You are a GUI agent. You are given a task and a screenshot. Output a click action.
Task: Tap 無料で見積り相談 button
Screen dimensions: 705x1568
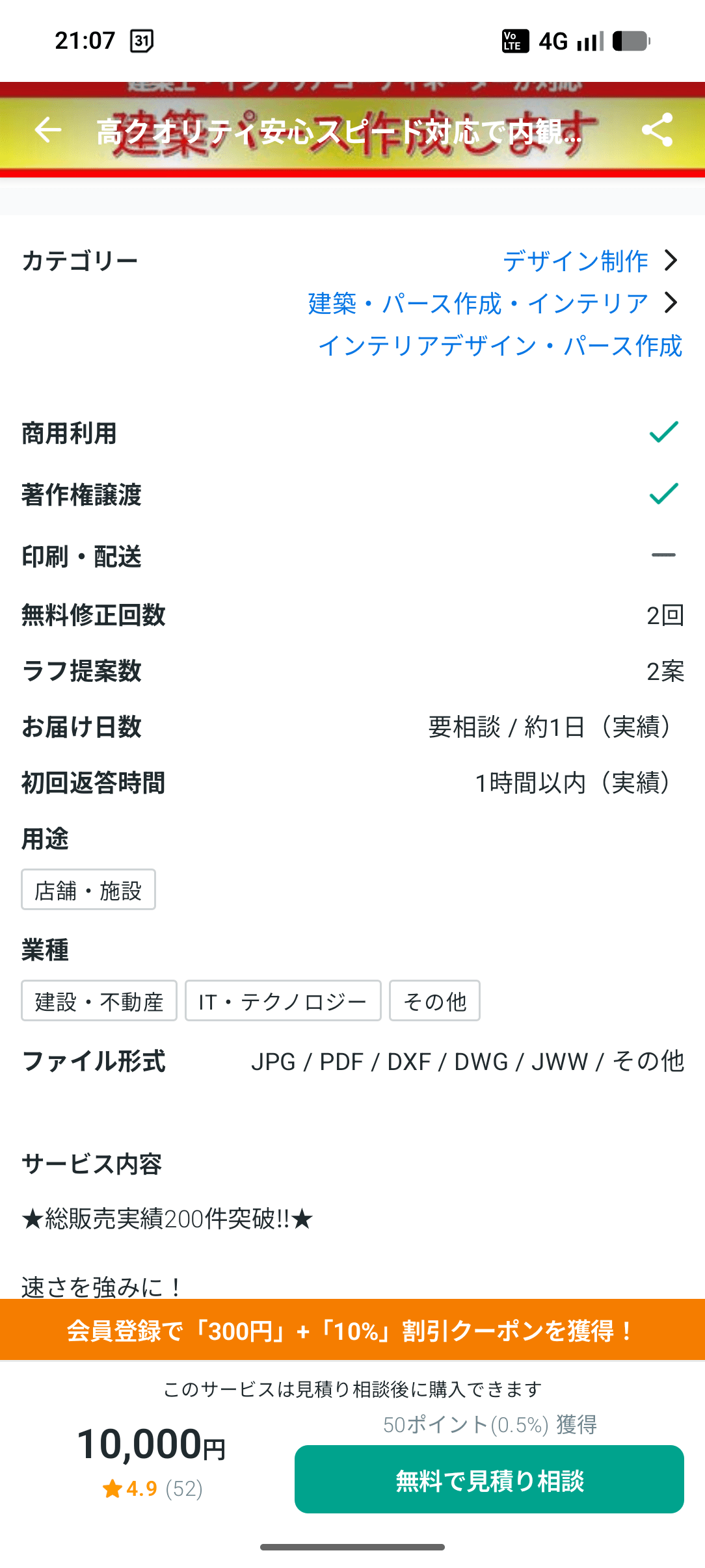pyautogui.click(x=489, y=1480)
